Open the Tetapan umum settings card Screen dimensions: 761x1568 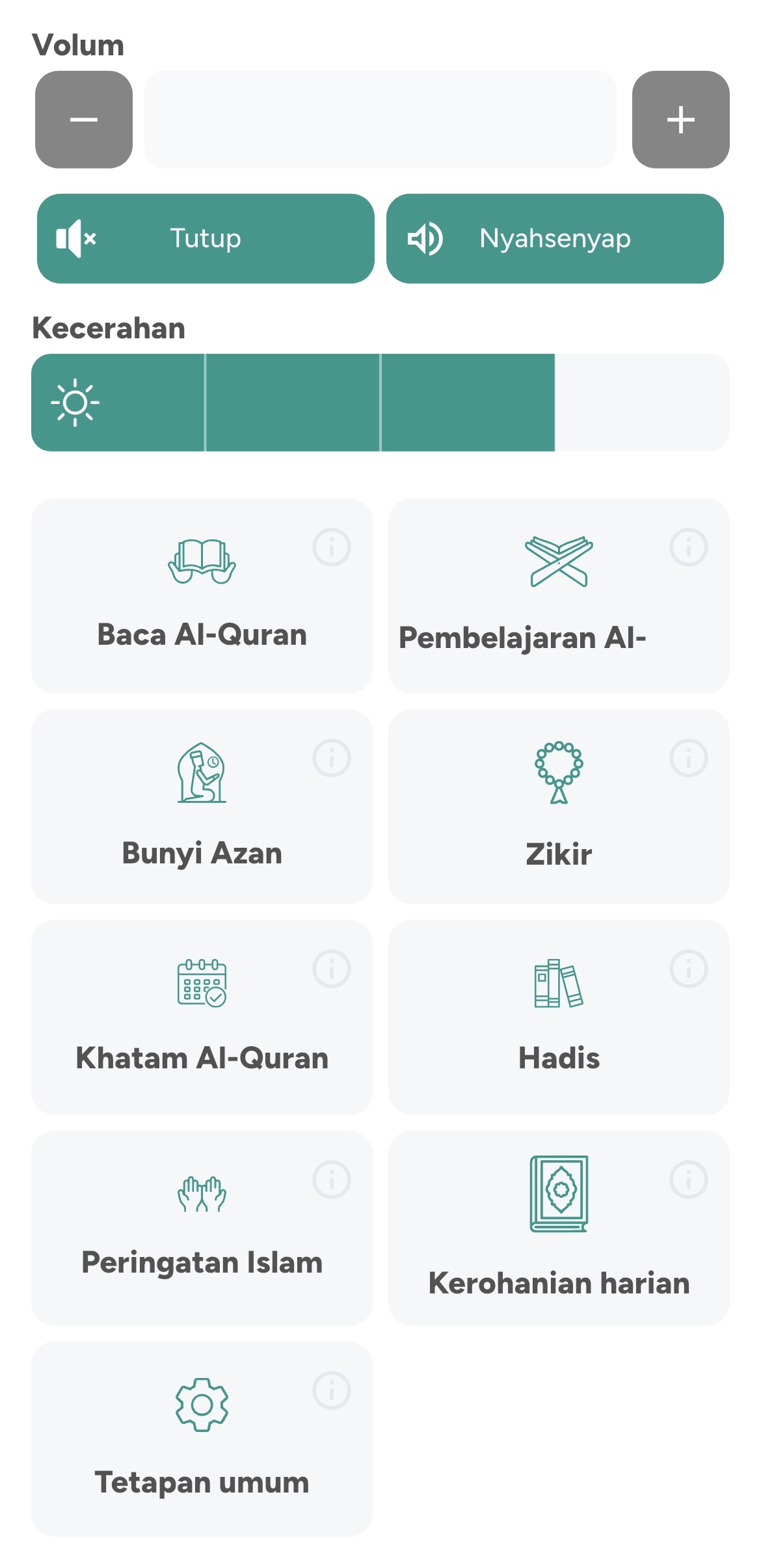pyautogui.click(x=202, y=1439)
